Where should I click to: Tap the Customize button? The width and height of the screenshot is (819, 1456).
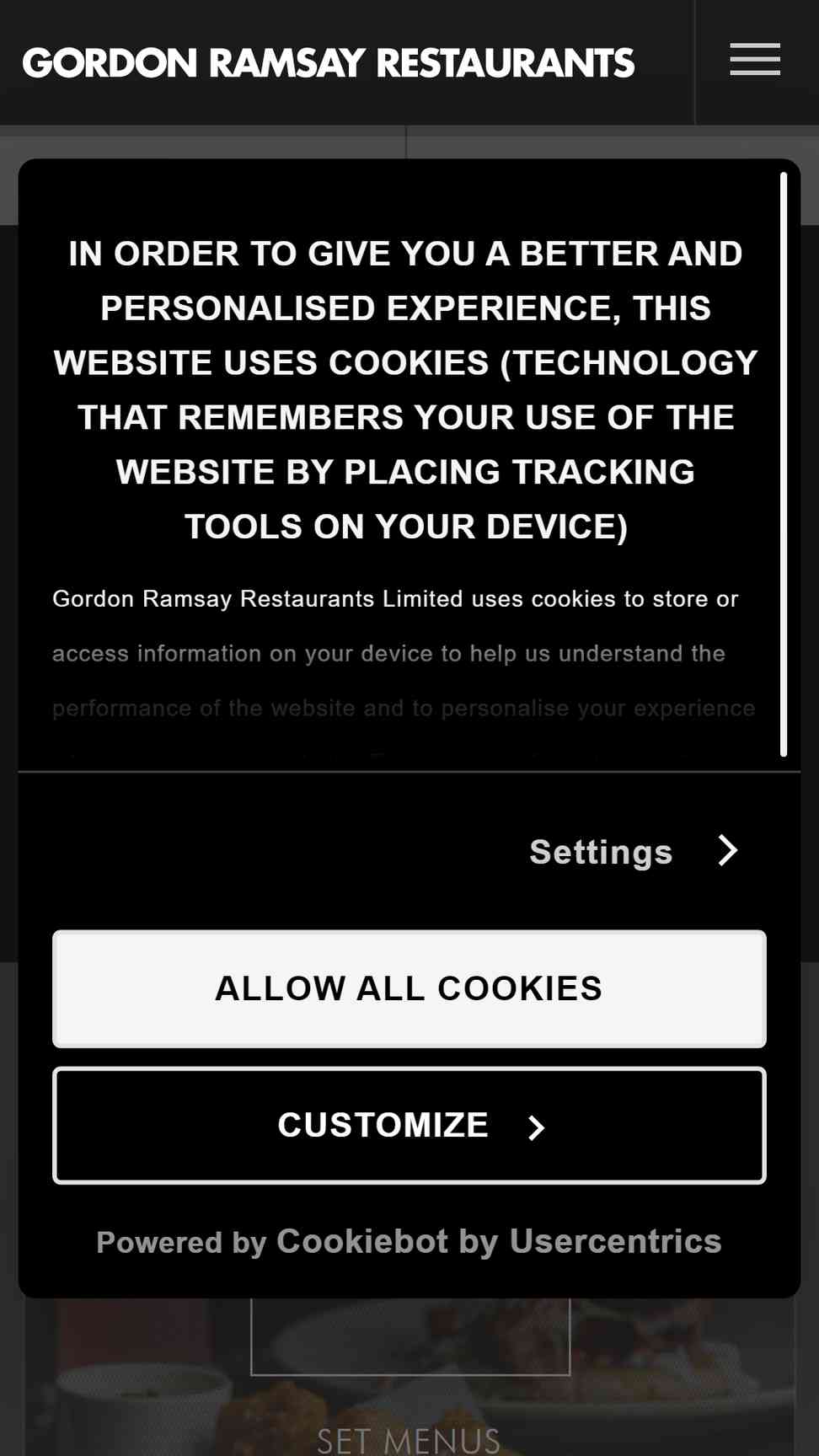tap(409, 1125)
